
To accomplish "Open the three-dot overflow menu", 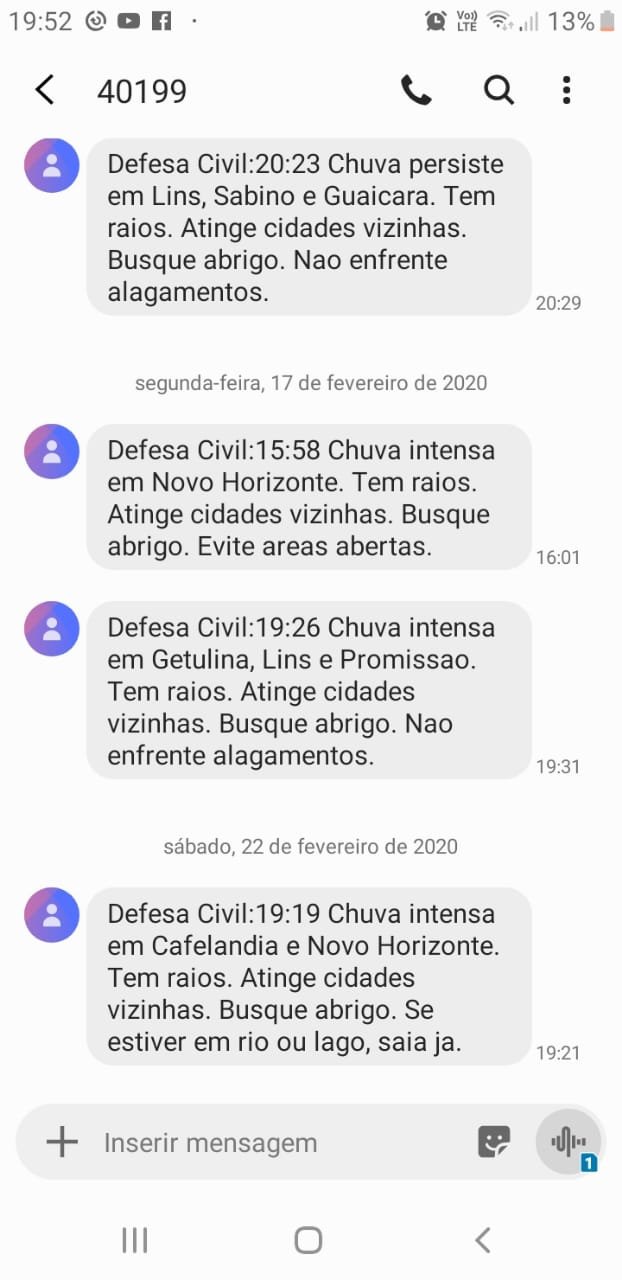I will [566, 90].
